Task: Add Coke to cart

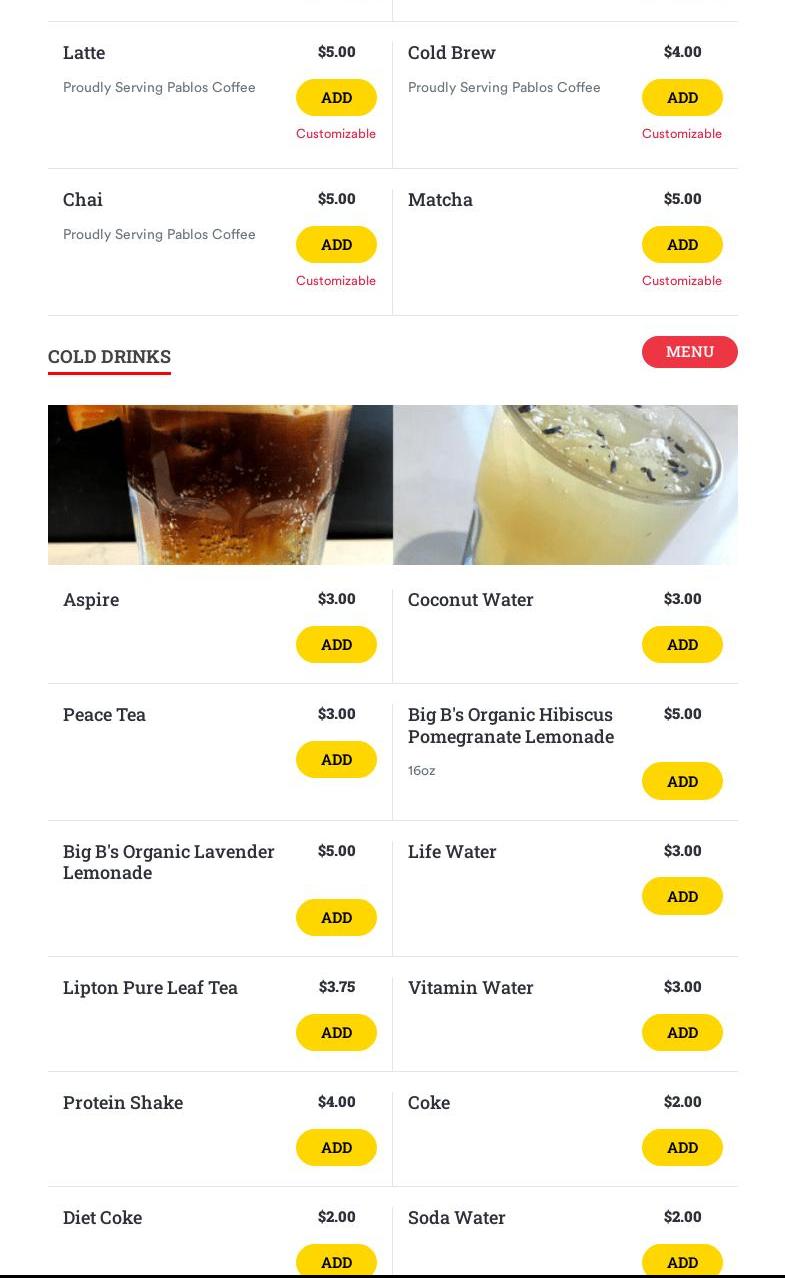Action: pyautogui.click(x=682, y=1148)
